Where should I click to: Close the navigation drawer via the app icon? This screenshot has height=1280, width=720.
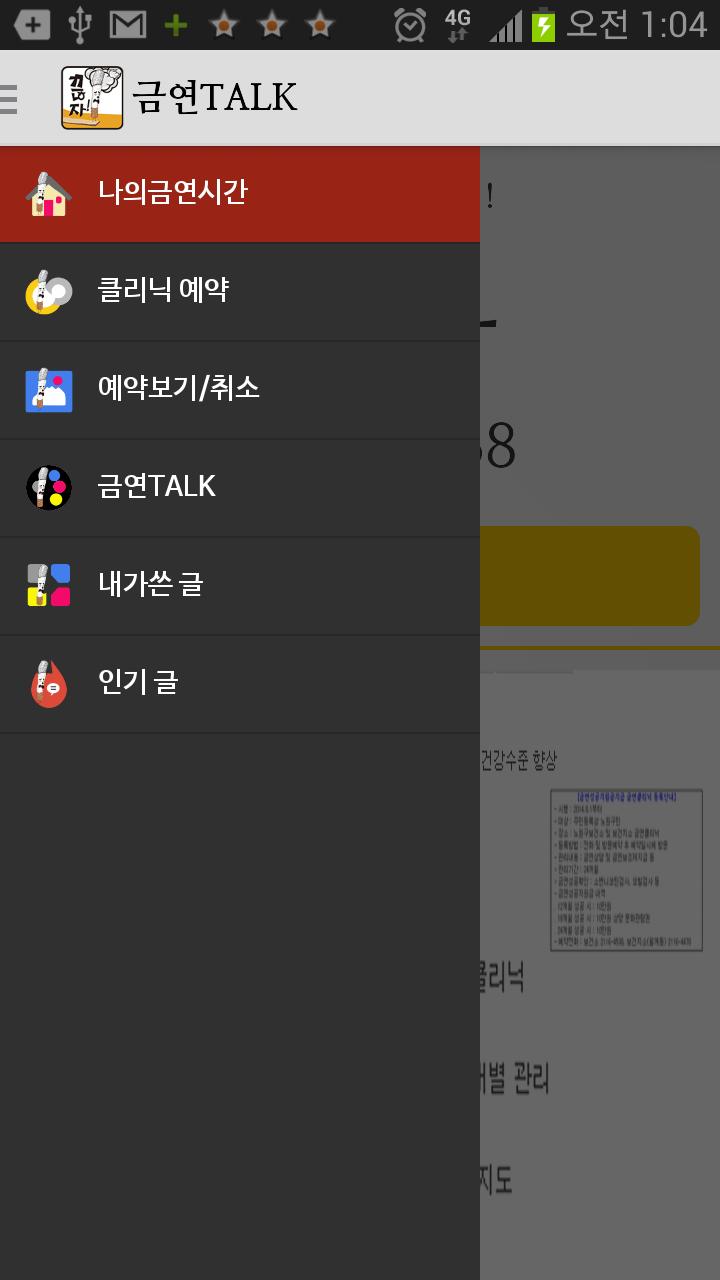(x=90, y=98)
